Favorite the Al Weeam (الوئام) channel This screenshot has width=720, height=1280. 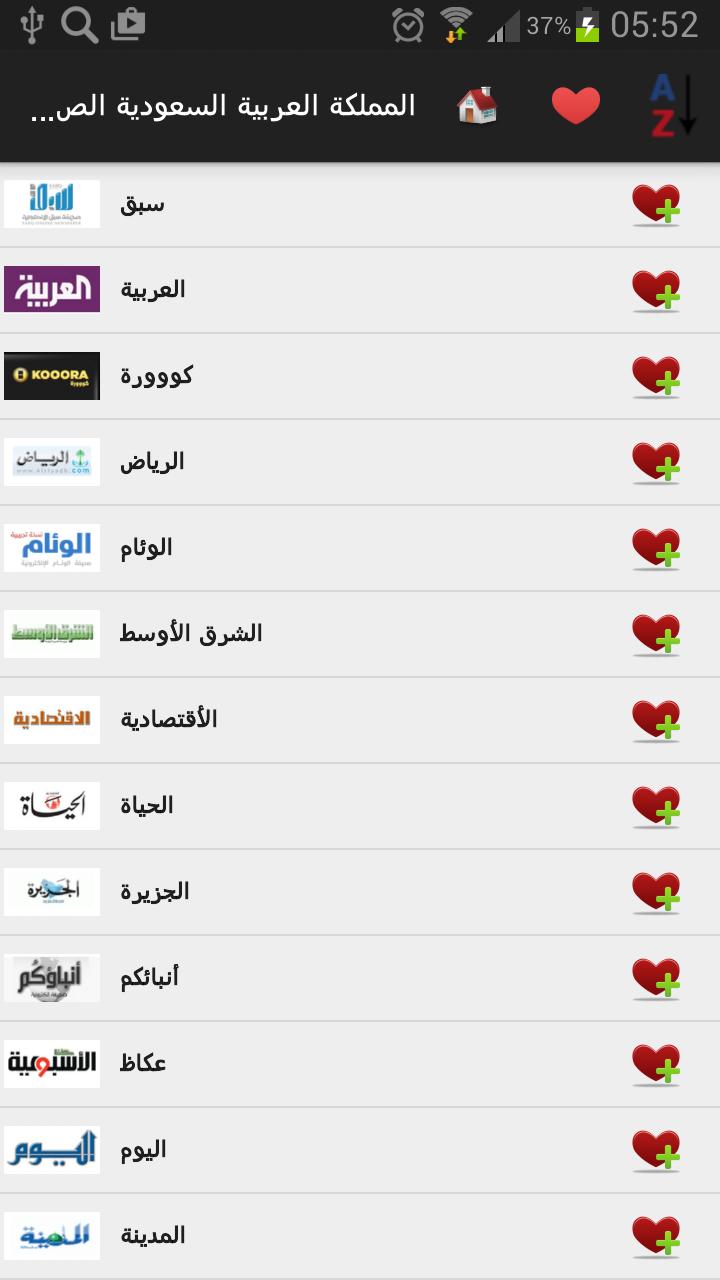coord(655,547)
